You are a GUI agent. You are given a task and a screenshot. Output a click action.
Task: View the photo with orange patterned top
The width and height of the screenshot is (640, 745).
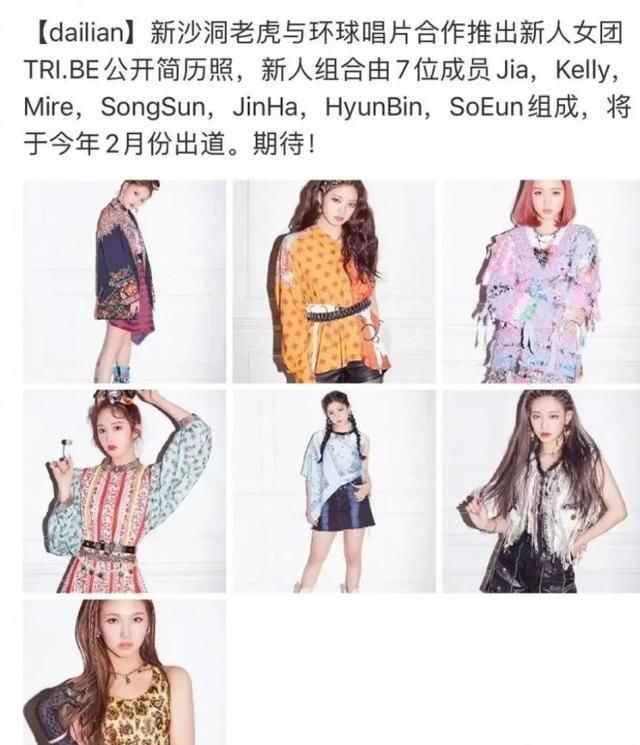[x=334, y=281]
